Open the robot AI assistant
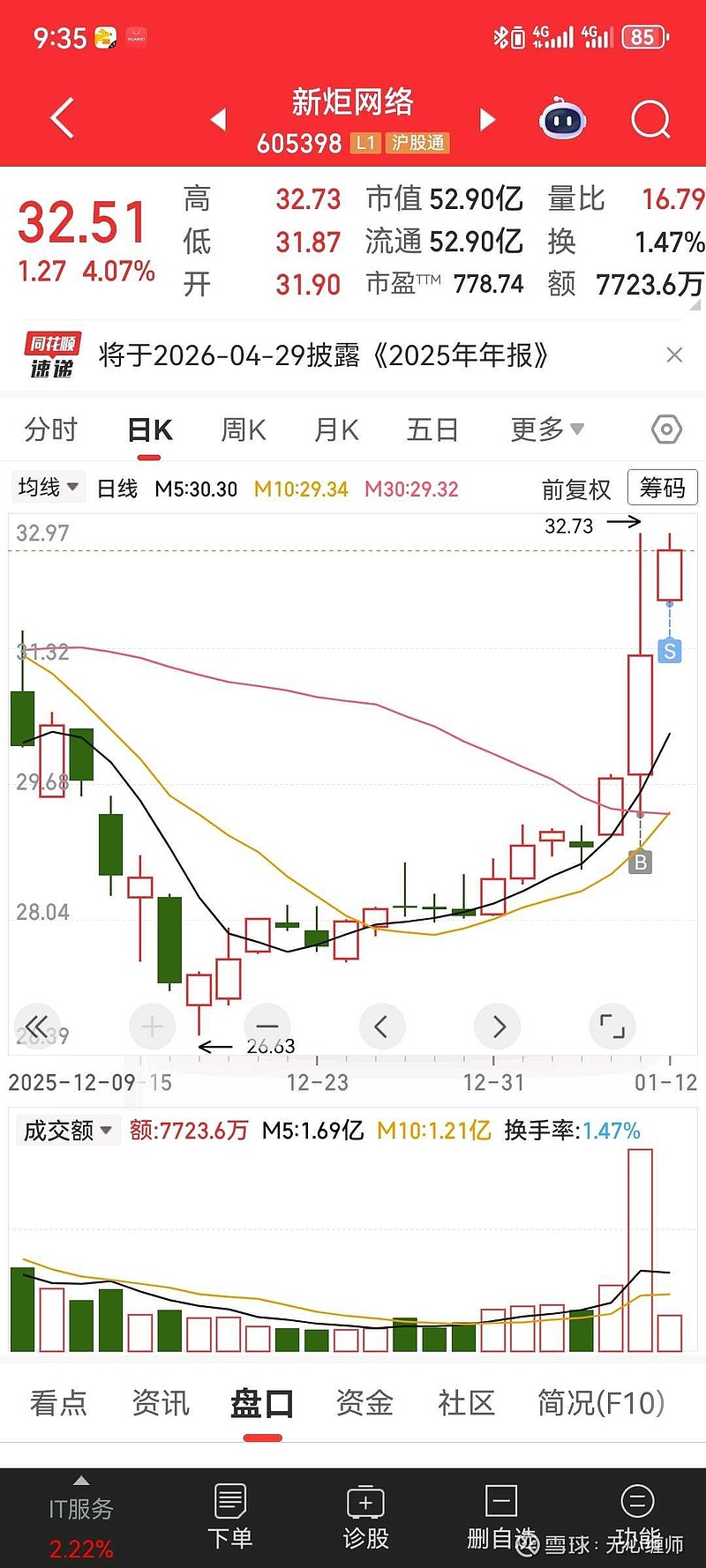This screenshot has width=706, height=1568. pyautogui.click(x=562, y=119)
